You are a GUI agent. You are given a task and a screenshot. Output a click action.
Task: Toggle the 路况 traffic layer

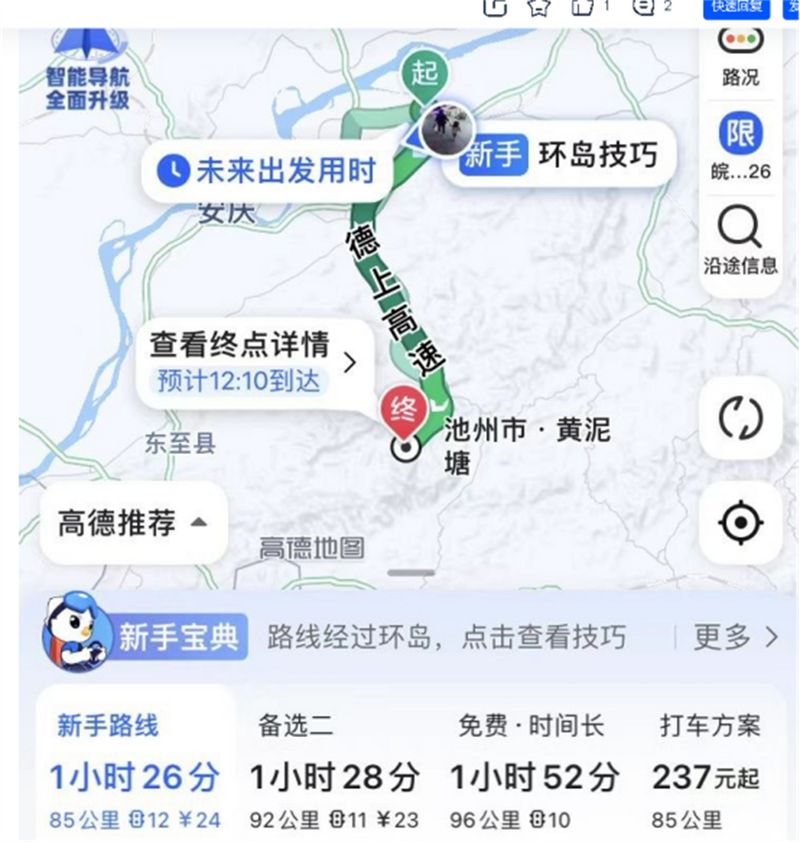tap(740, 58)
